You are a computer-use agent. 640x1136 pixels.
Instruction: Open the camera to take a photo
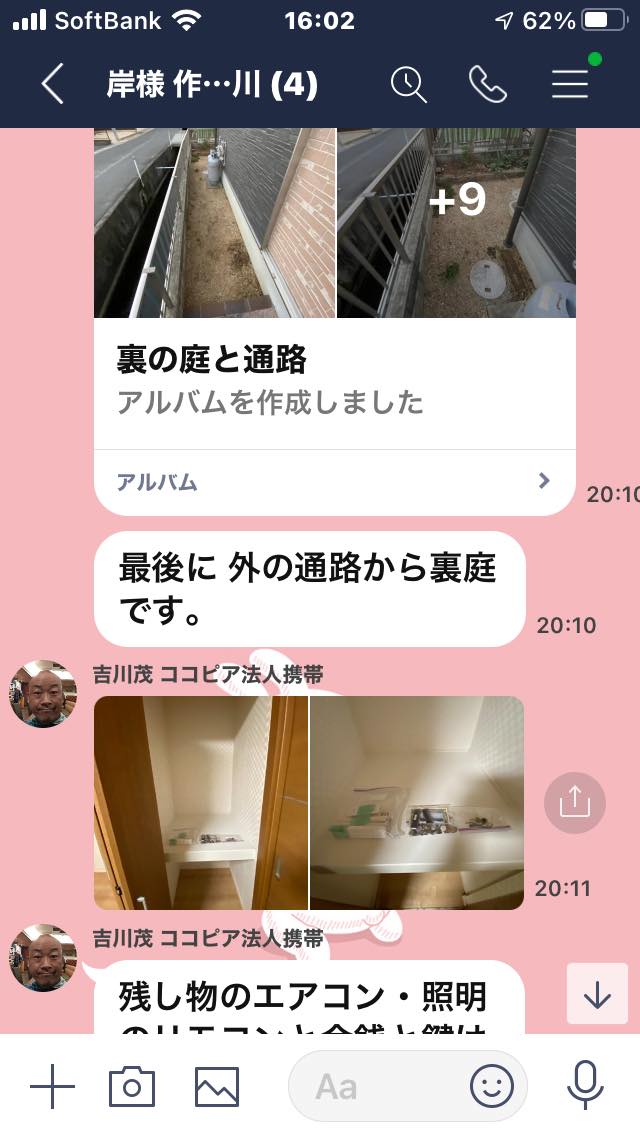132,1086
